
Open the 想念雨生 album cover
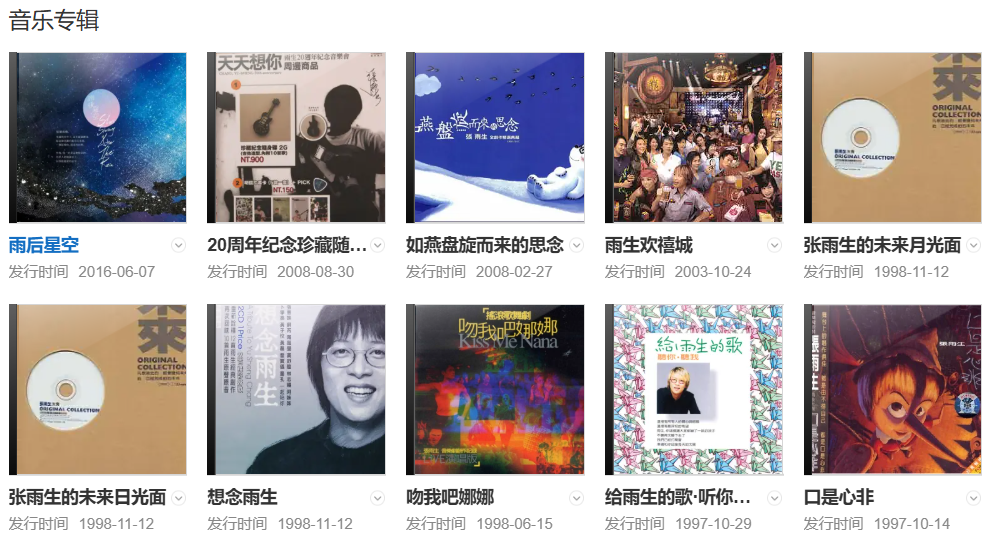pos(295,389)
